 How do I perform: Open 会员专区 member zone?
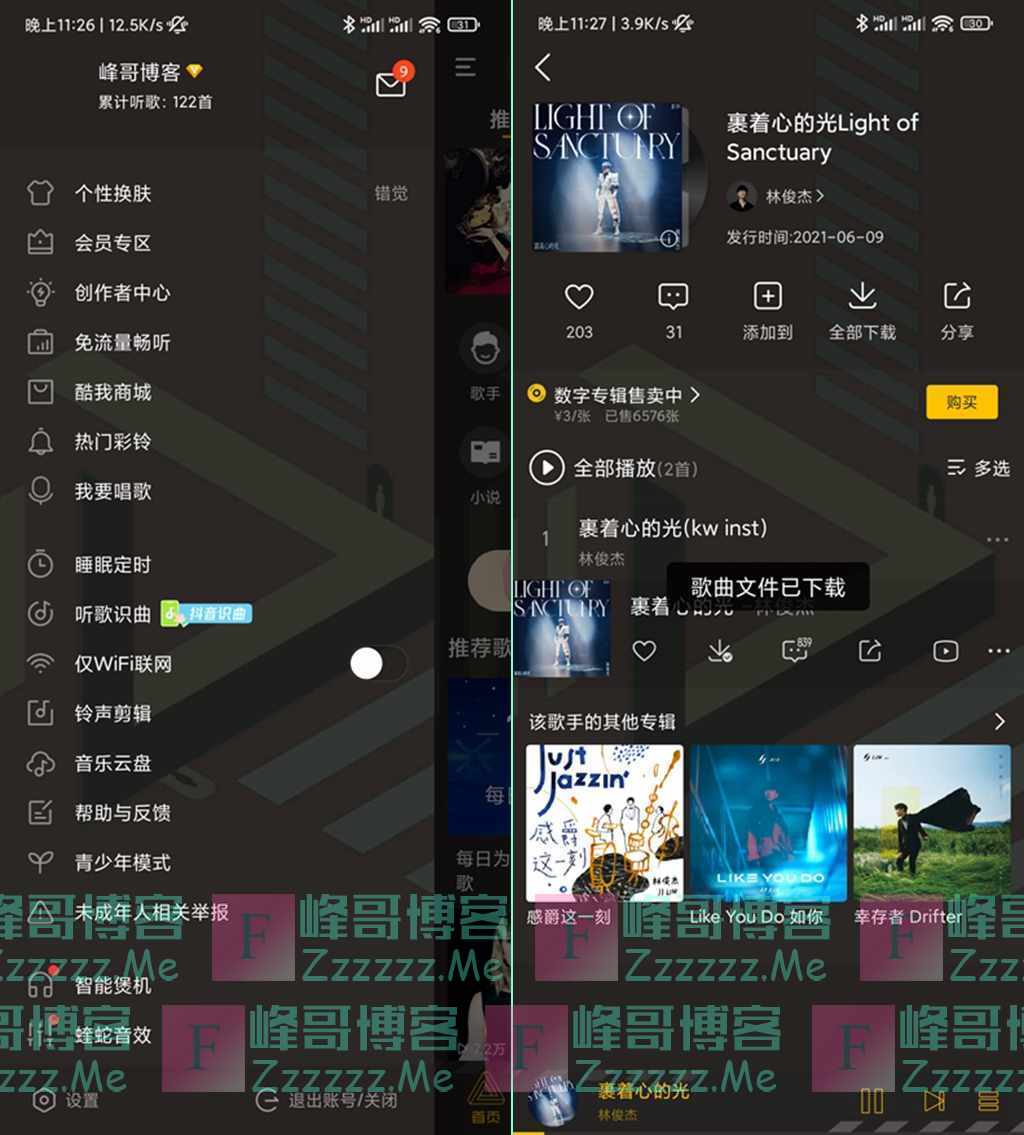click(x=112, y=243)
